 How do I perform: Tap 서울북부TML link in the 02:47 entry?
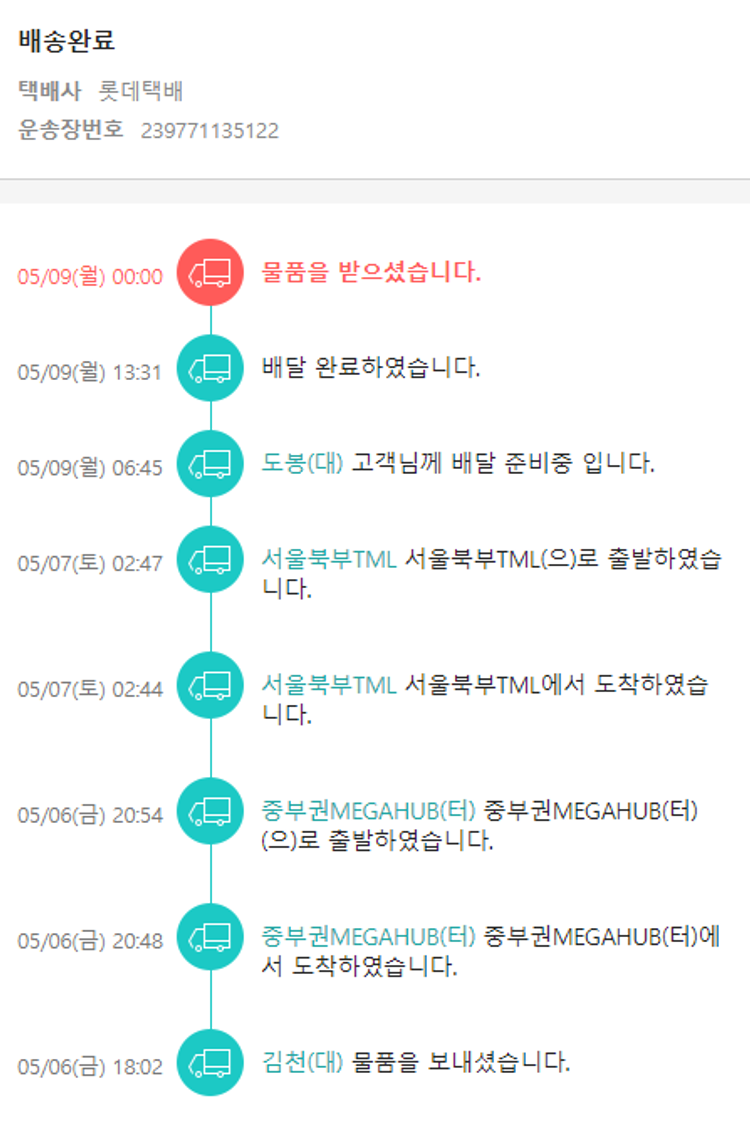(329, 559)
